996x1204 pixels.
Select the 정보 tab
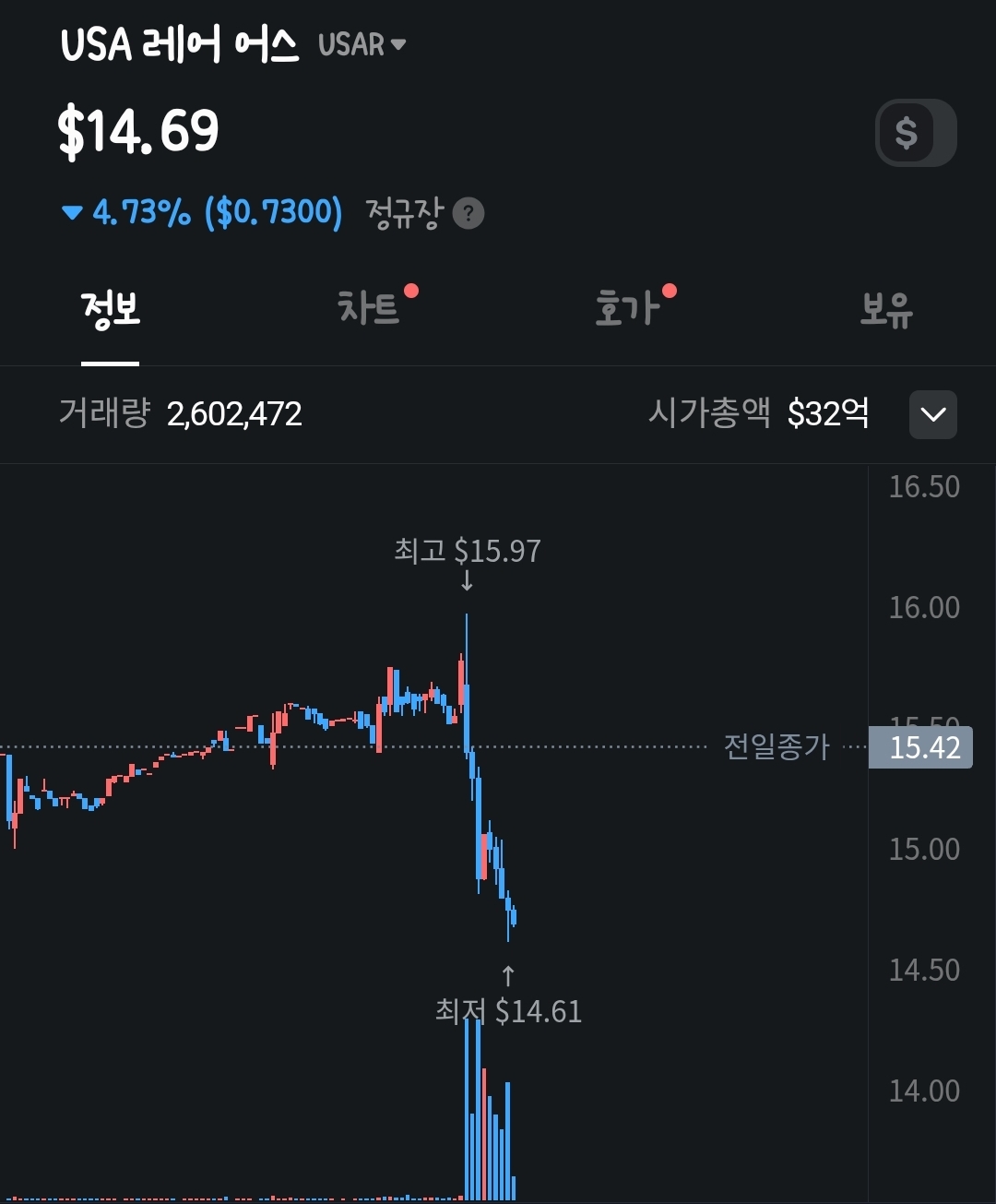click(x=111, y=309)
